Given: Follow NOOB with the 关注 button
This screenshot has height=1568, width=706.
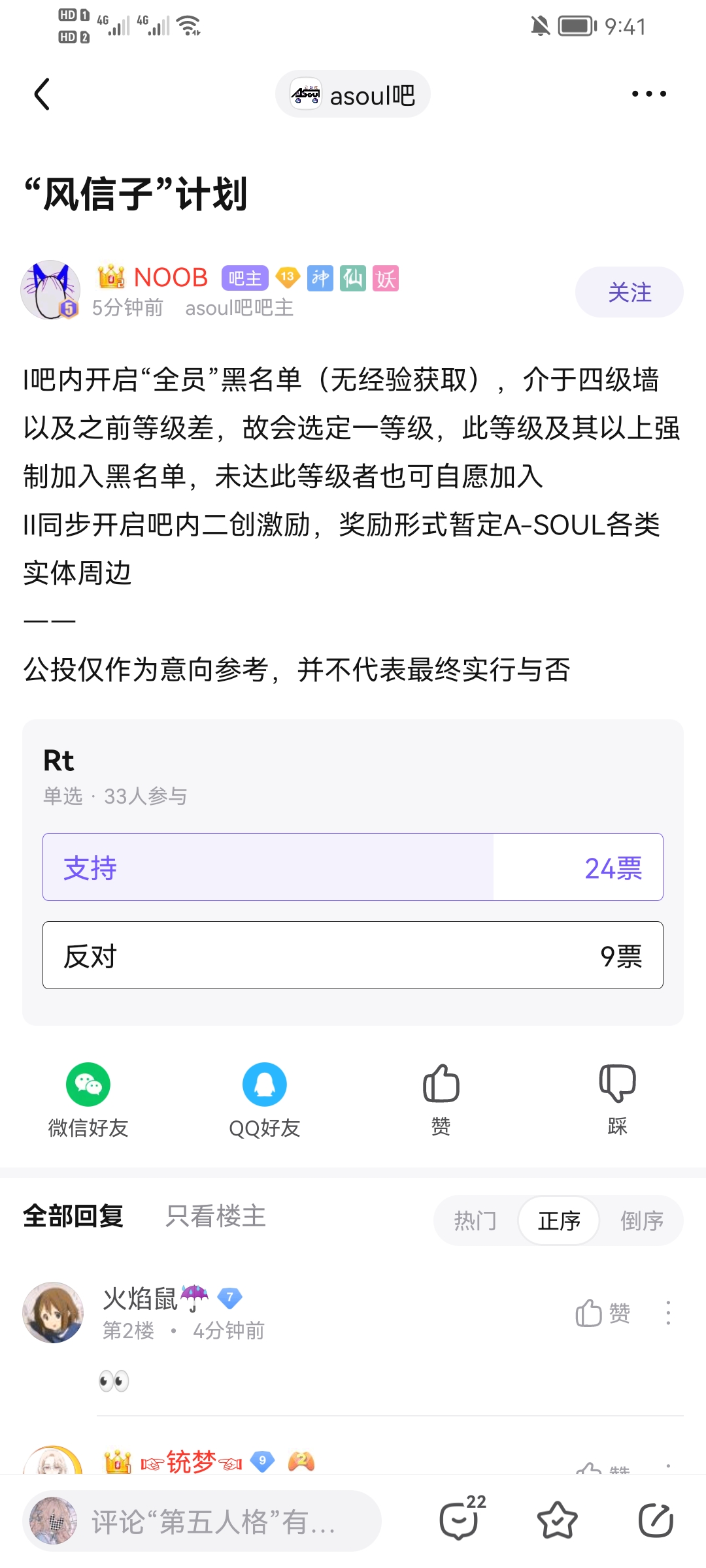Looking at the screenshot, I should pyautogui.click(x=629, y=292).
